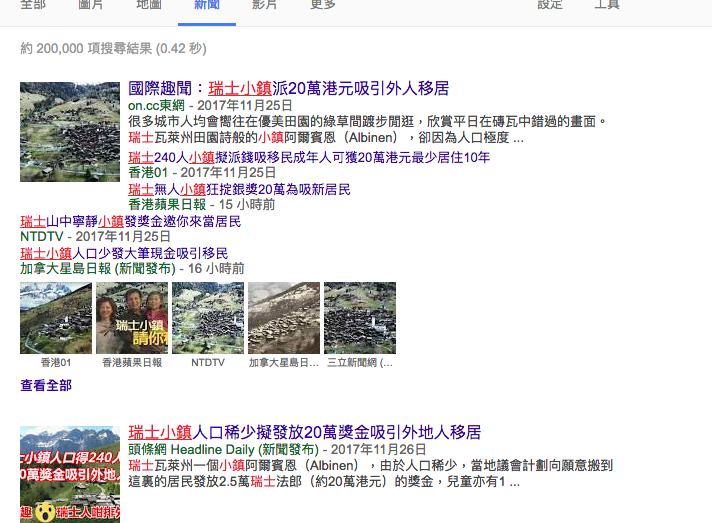Open the 三立新聞網 image thumbnail
The image size is (712, 523).
(360, 317)
